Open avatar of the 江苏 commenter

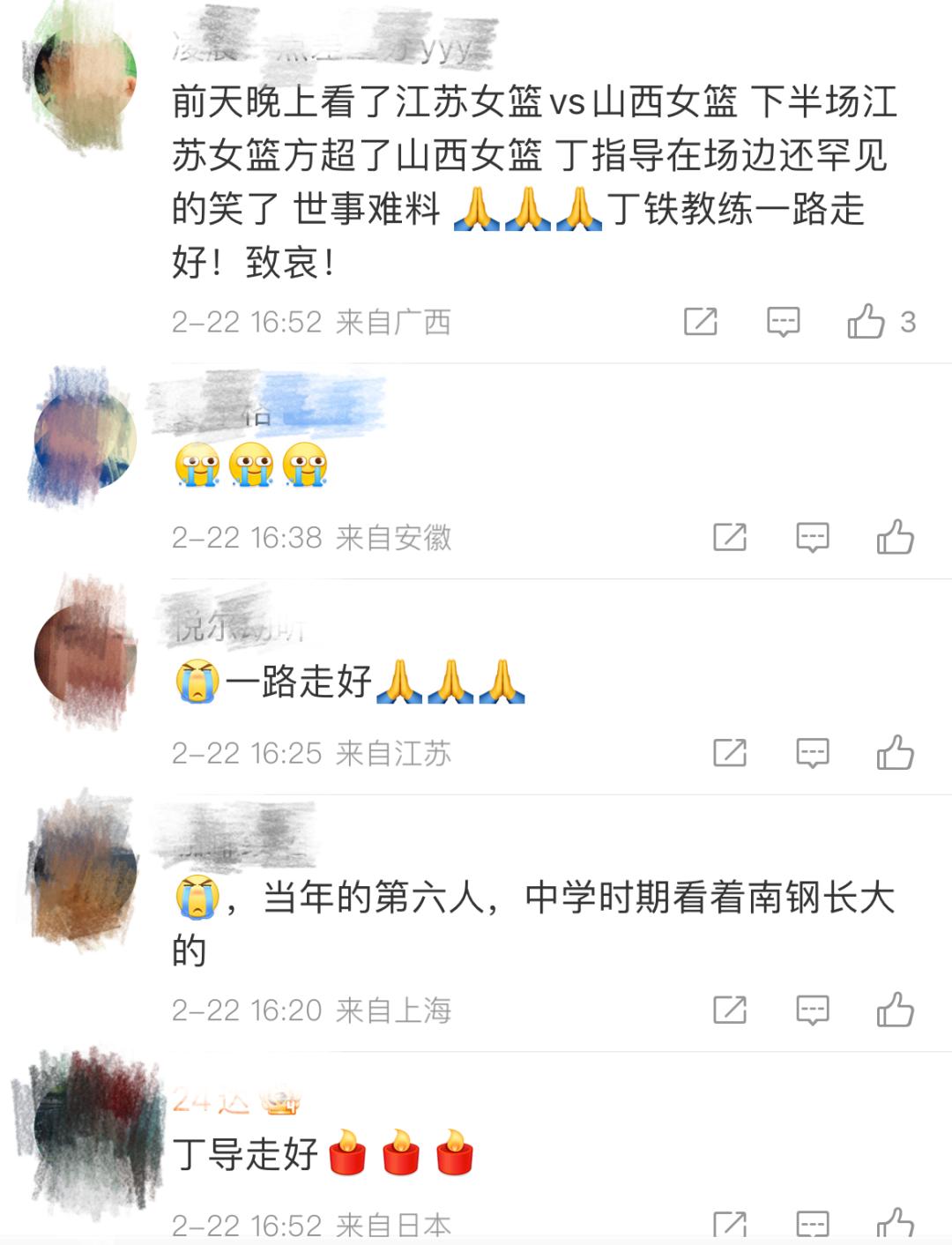86,654
